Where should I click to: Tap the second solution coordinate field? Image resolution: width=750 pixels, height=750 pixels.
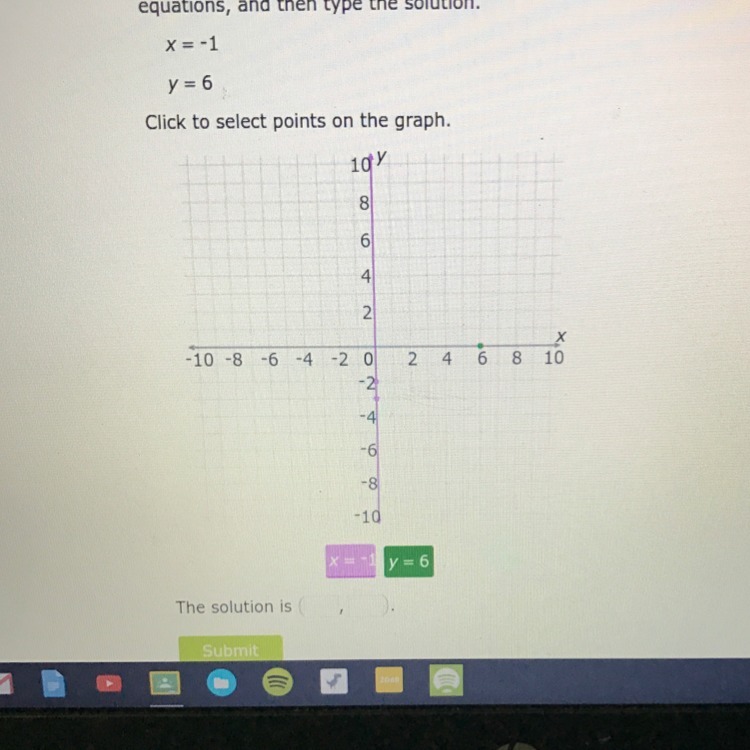pos(366,607)
